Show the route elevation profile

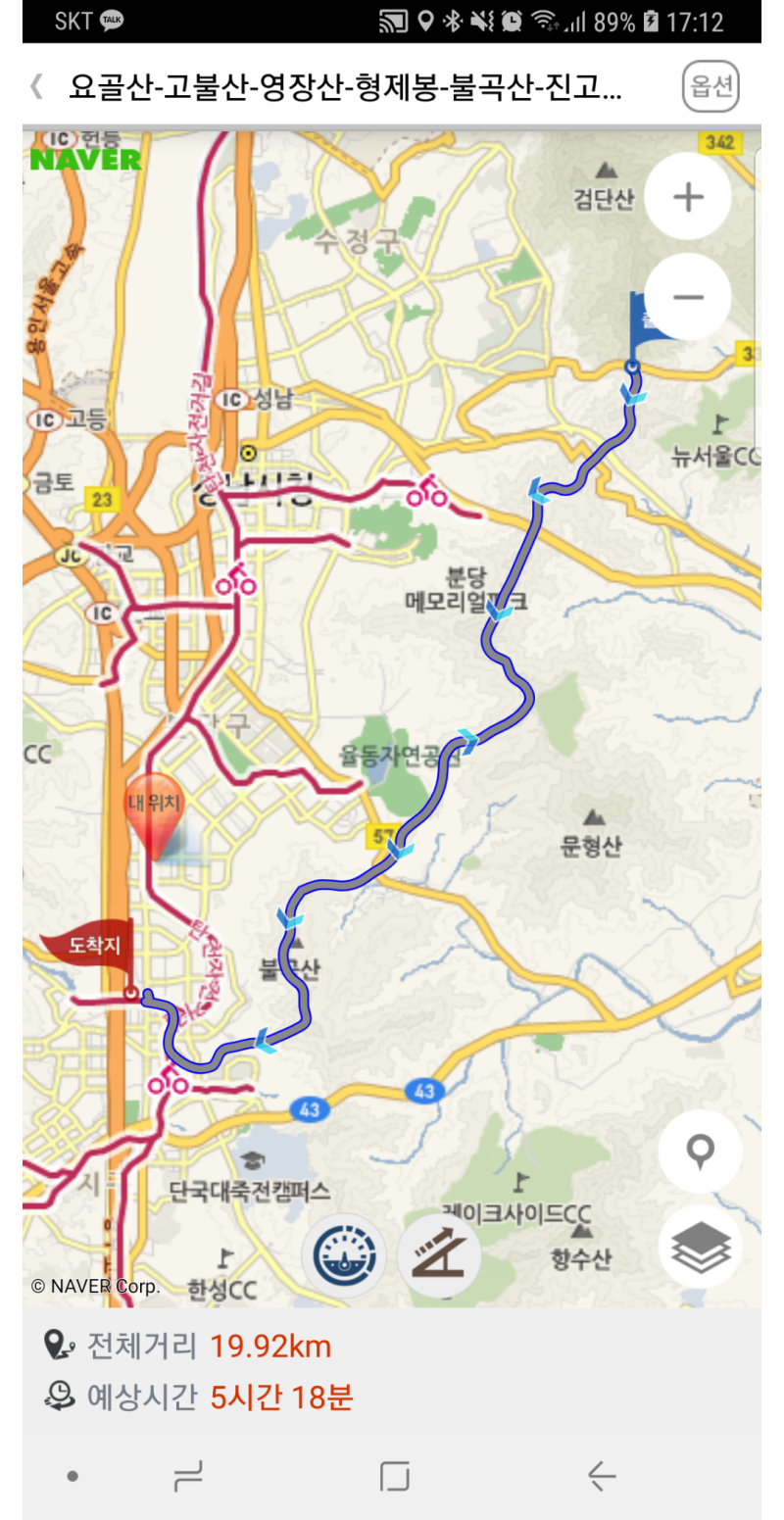coord(439,1255)
